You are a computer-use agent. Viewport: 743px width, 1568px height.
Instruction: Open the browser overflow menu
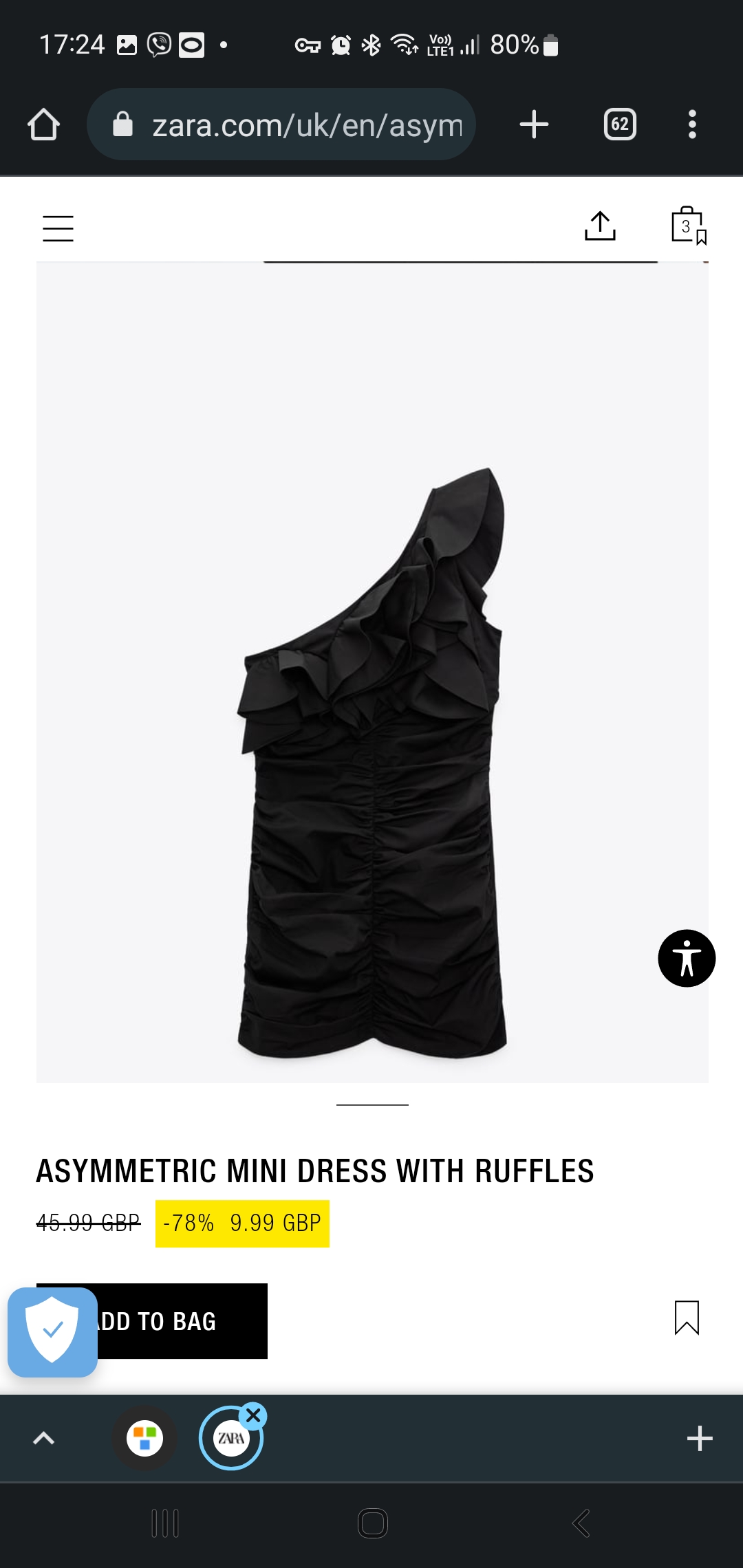[692, 124]
